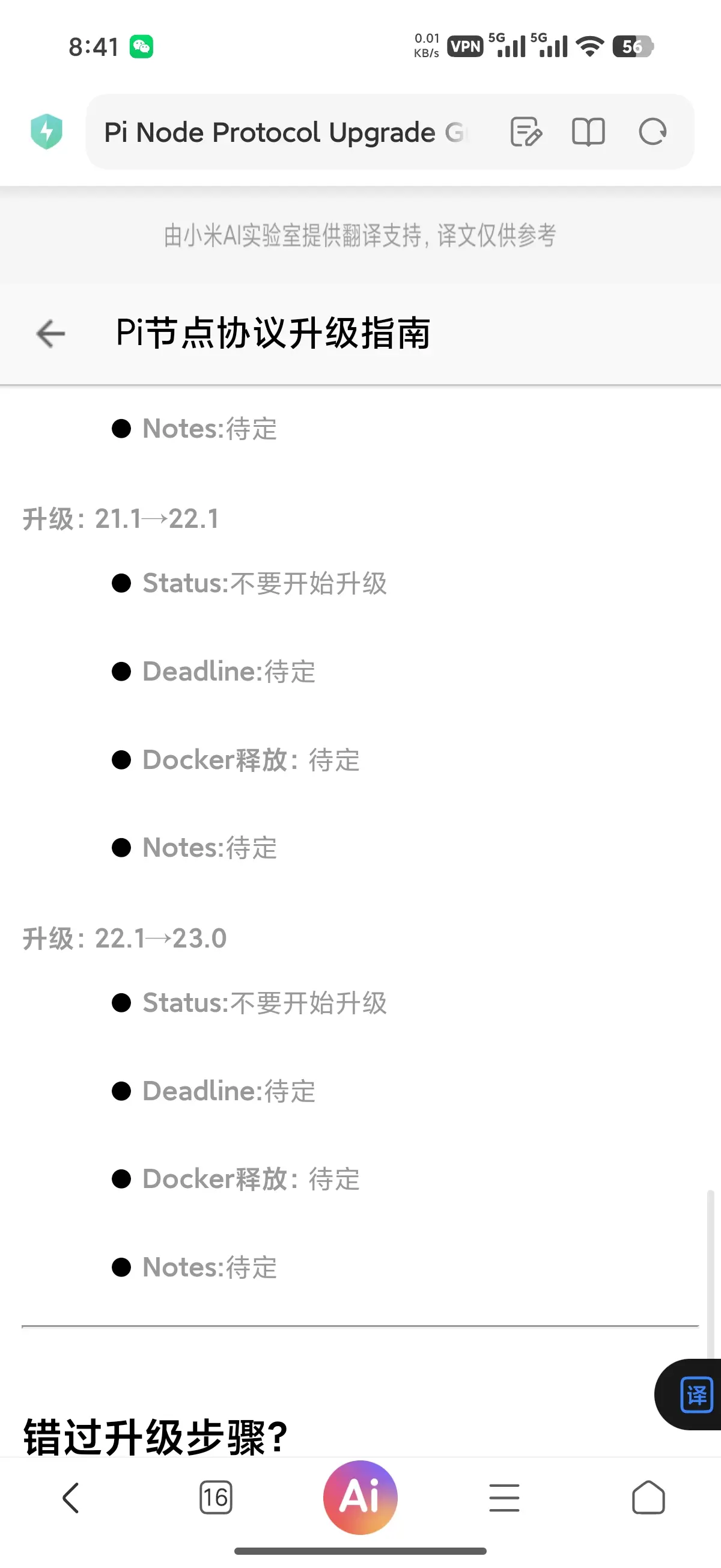The height and width of the screenshot is (1568, 721).
Task: Tap the VPN indicator in the status bar
Action: tap(465, 45)
